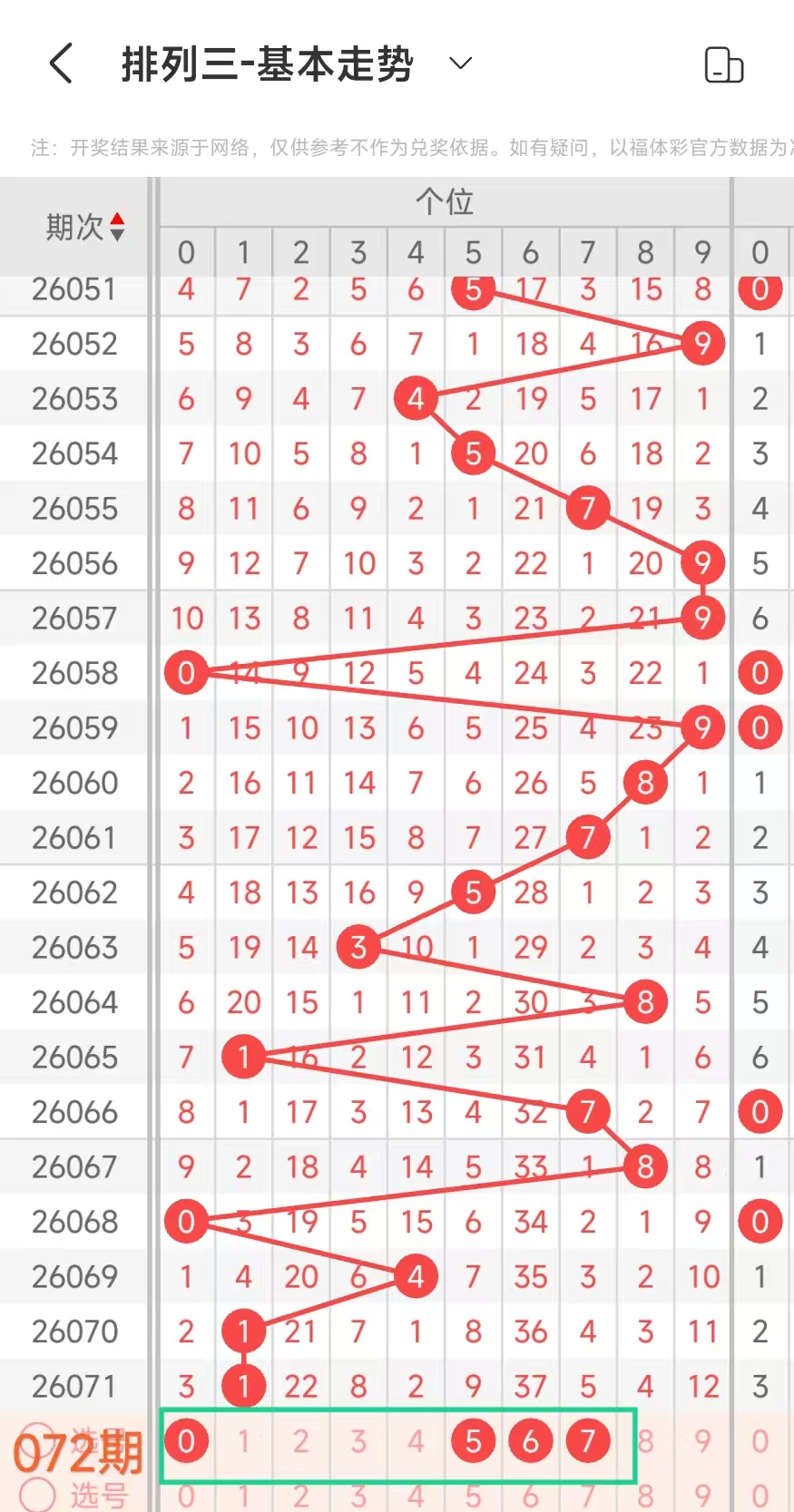Select the second 选号 row radio button
This screenshot has width=794, height=1512.
click(36, 1494)
